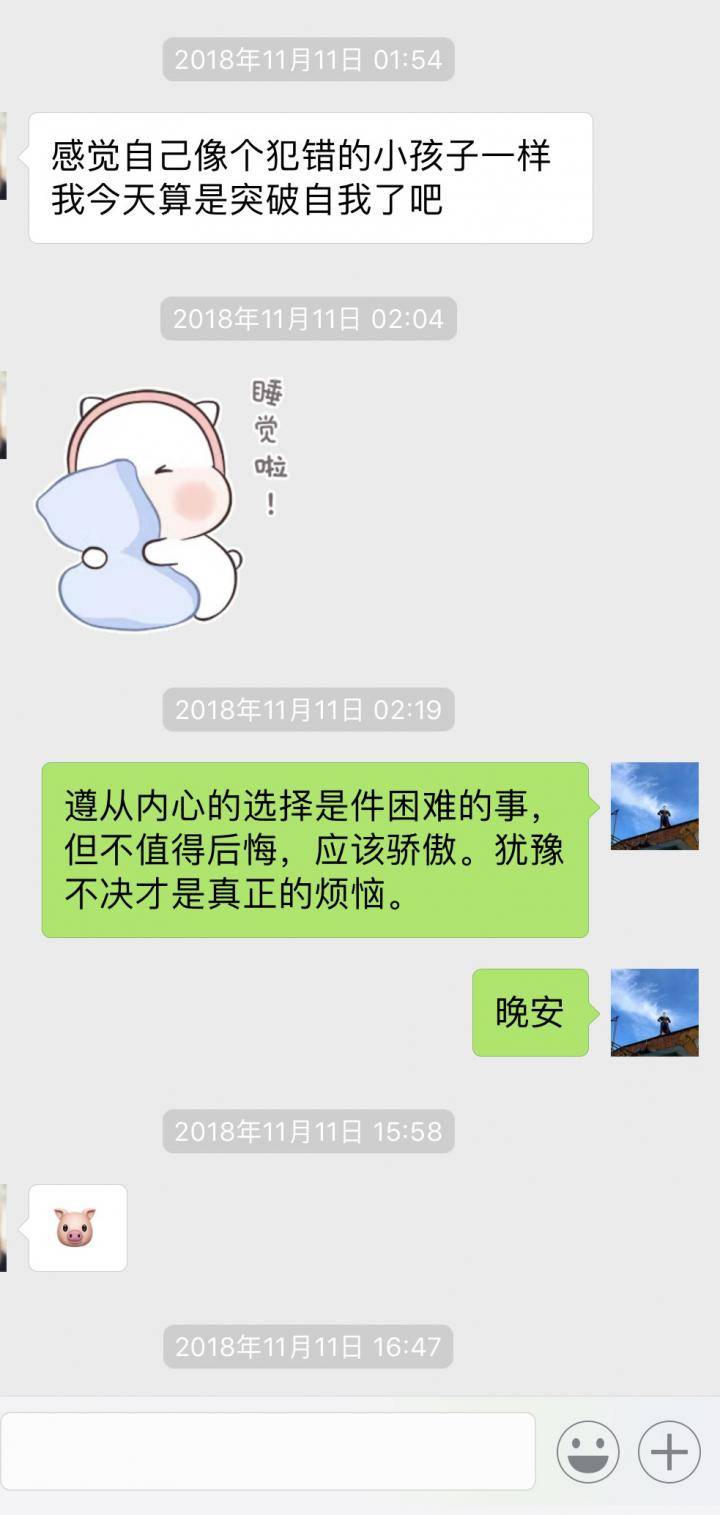Tap the pig emoji message bubble
This screenshot has width=720, height=1515.
(x=78, y=1228)
